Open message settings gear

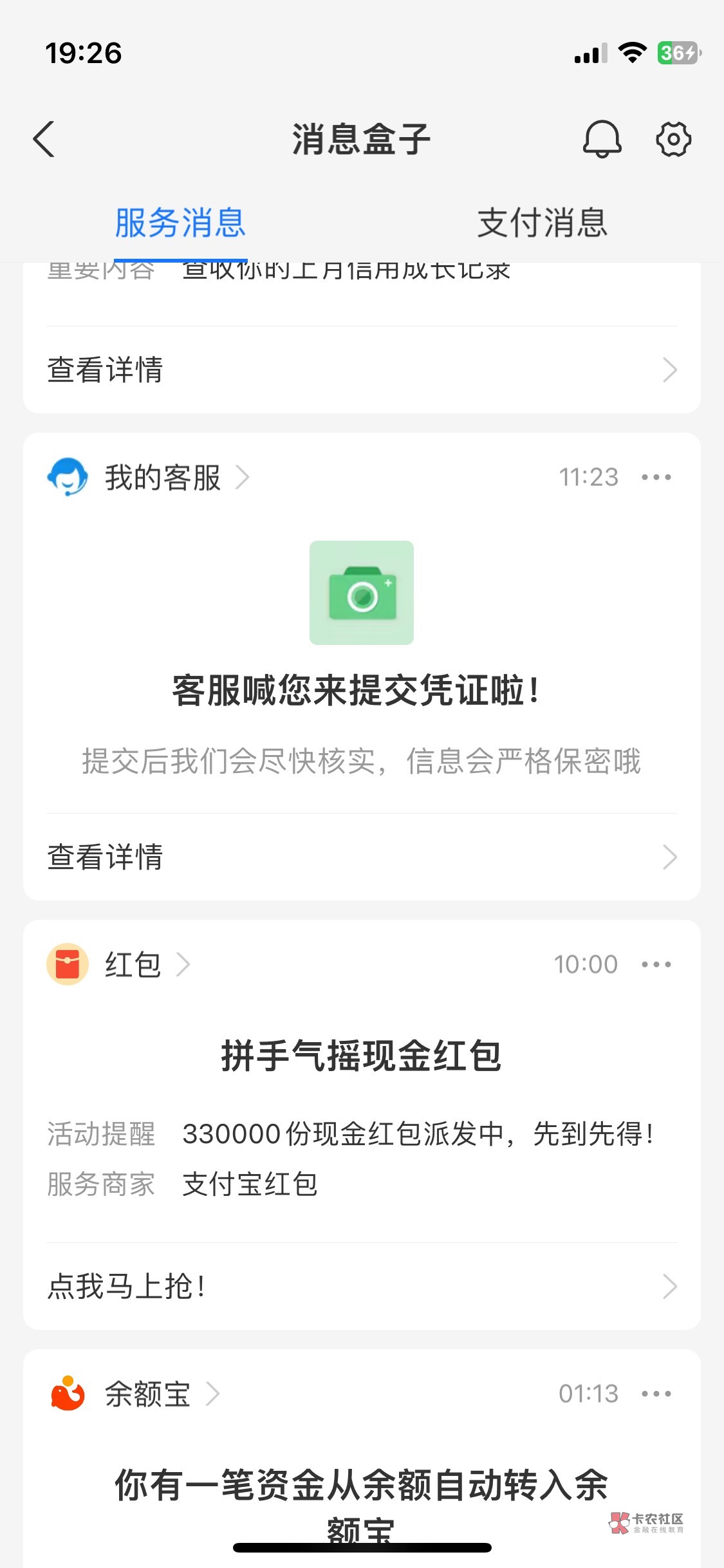673,139
